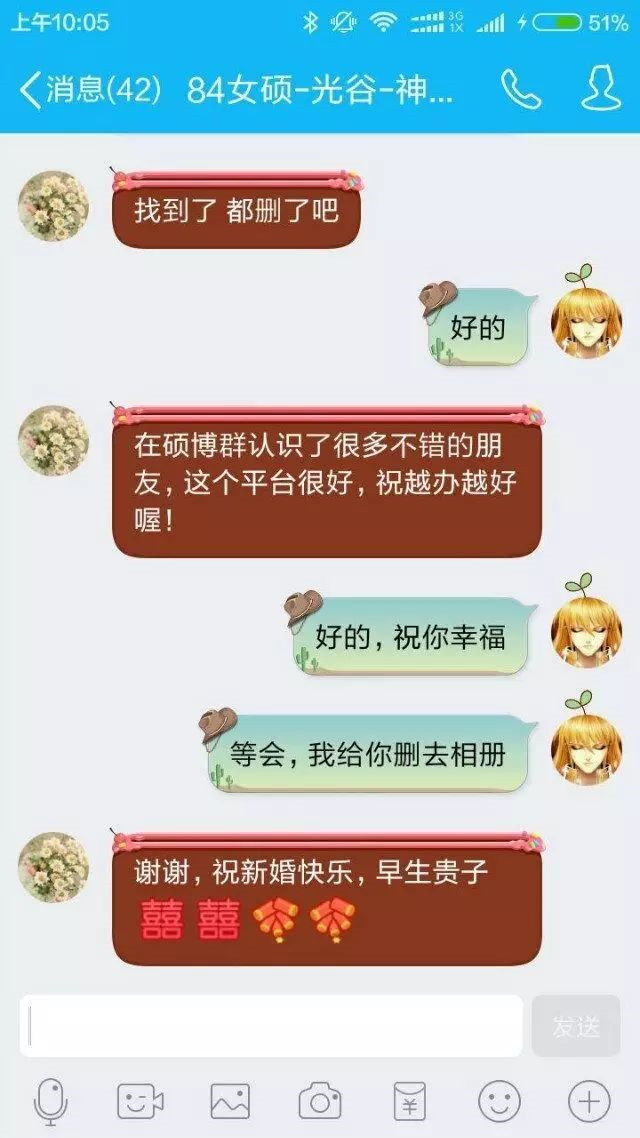640x1138 pixels.
Task: Record a voice message with microphone
Action: [50, 1101]
